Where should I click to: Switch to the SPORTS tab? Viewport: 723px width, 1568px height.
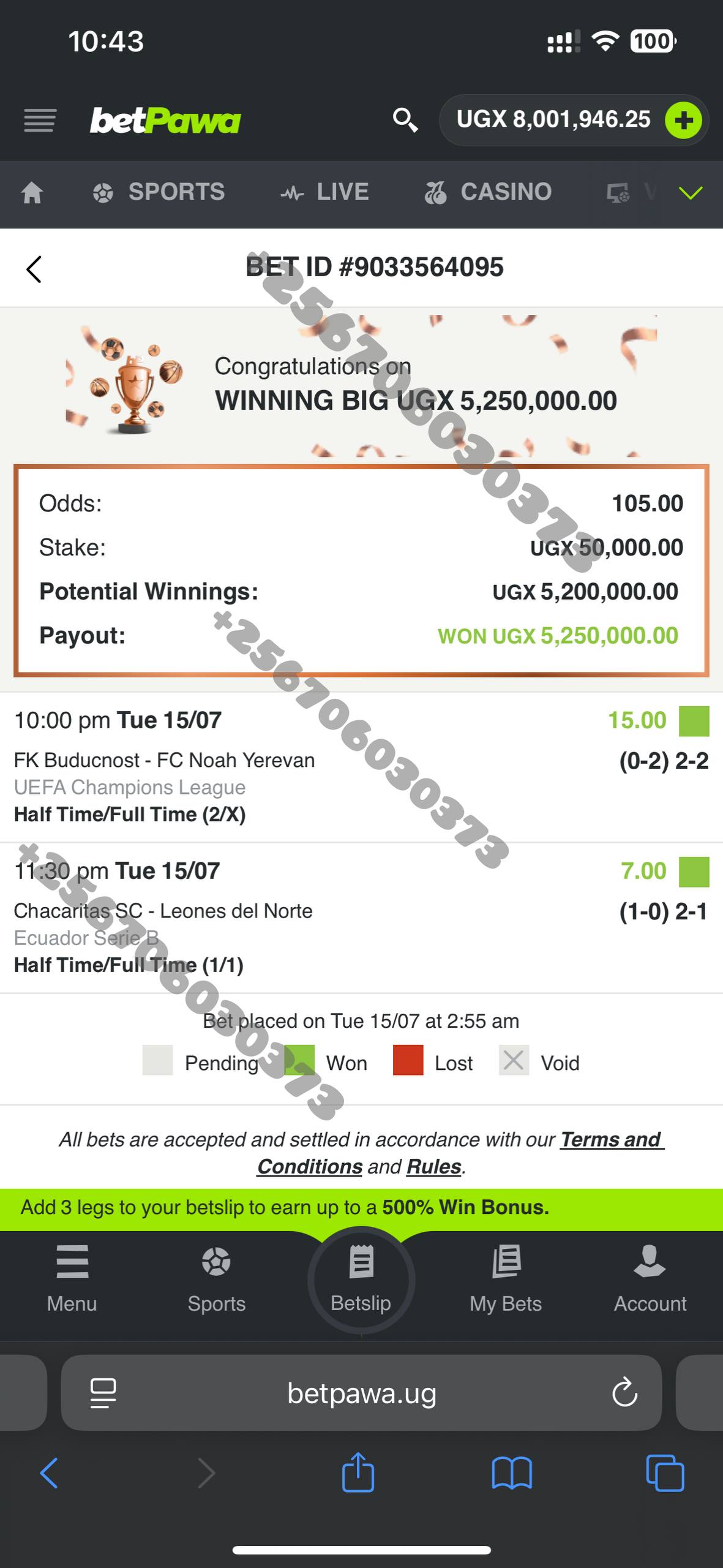[x=159, y=192]
